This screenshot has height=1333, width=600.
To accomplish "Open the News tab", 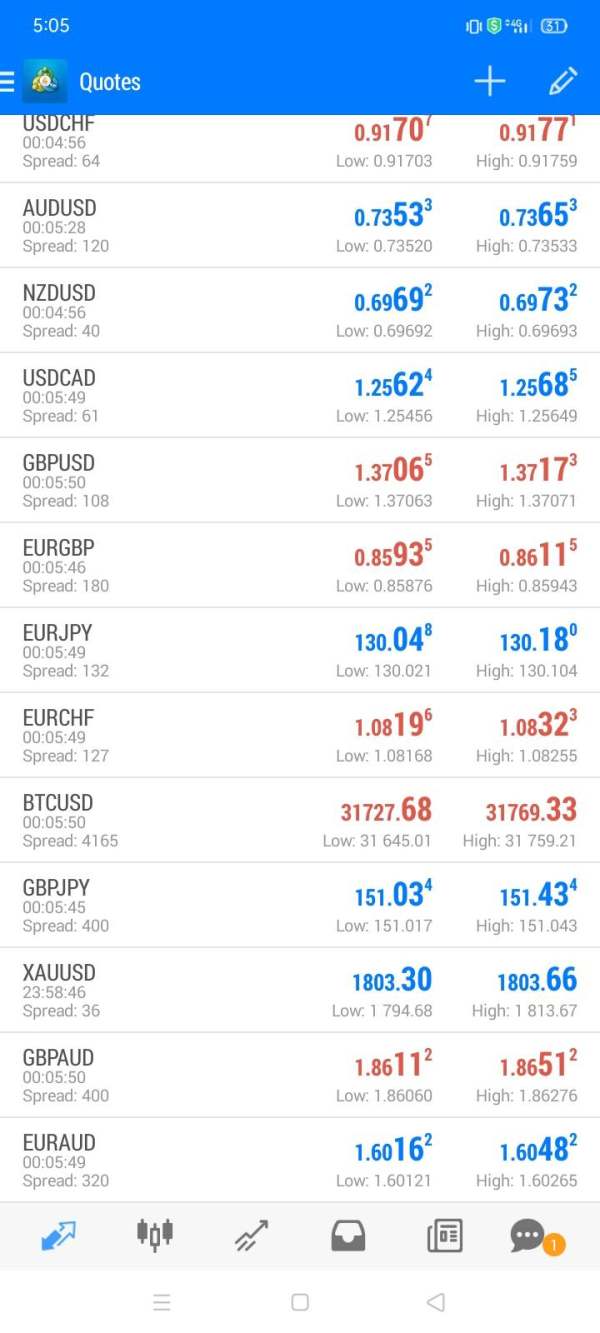I will click(x=445, y=1236).
